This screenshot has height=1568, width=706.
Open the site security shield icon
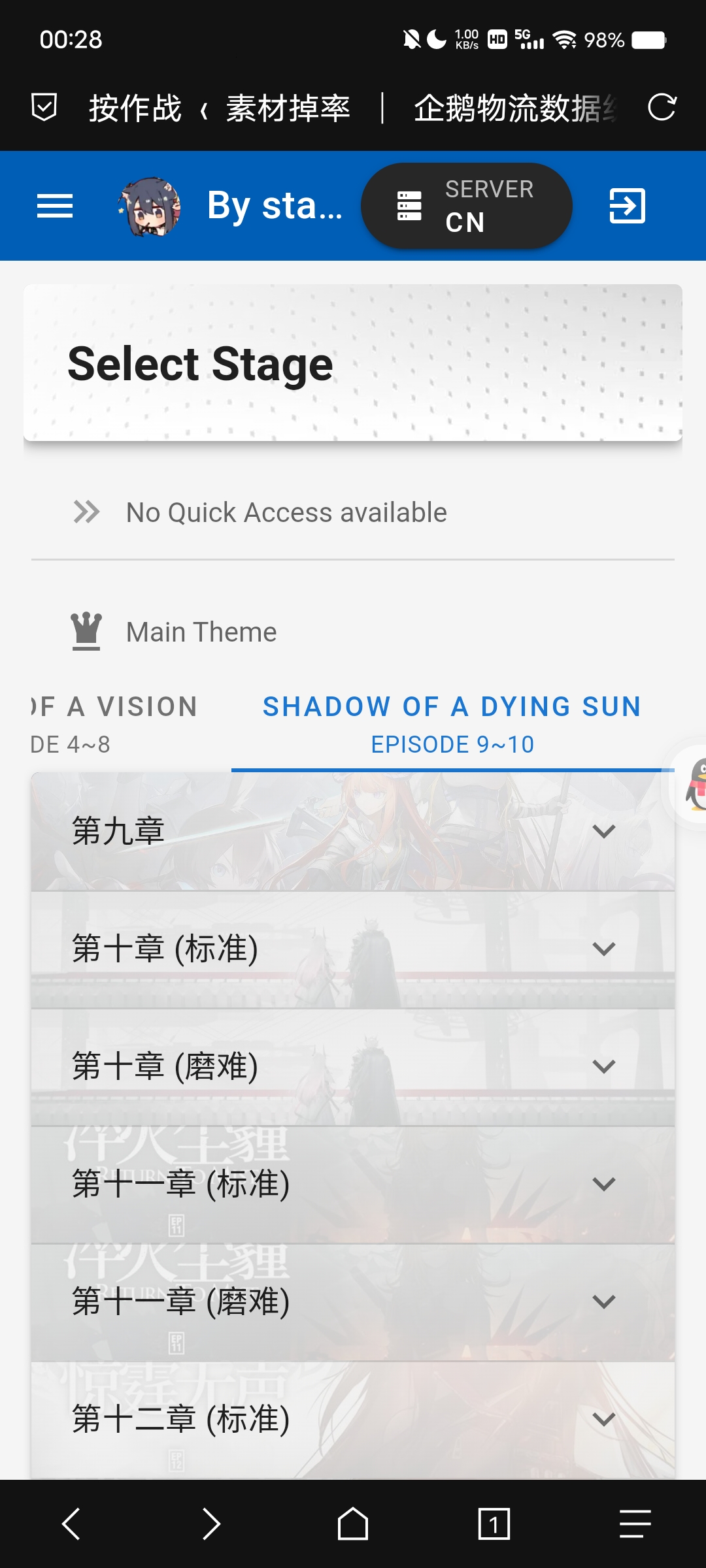coord(44,108)
